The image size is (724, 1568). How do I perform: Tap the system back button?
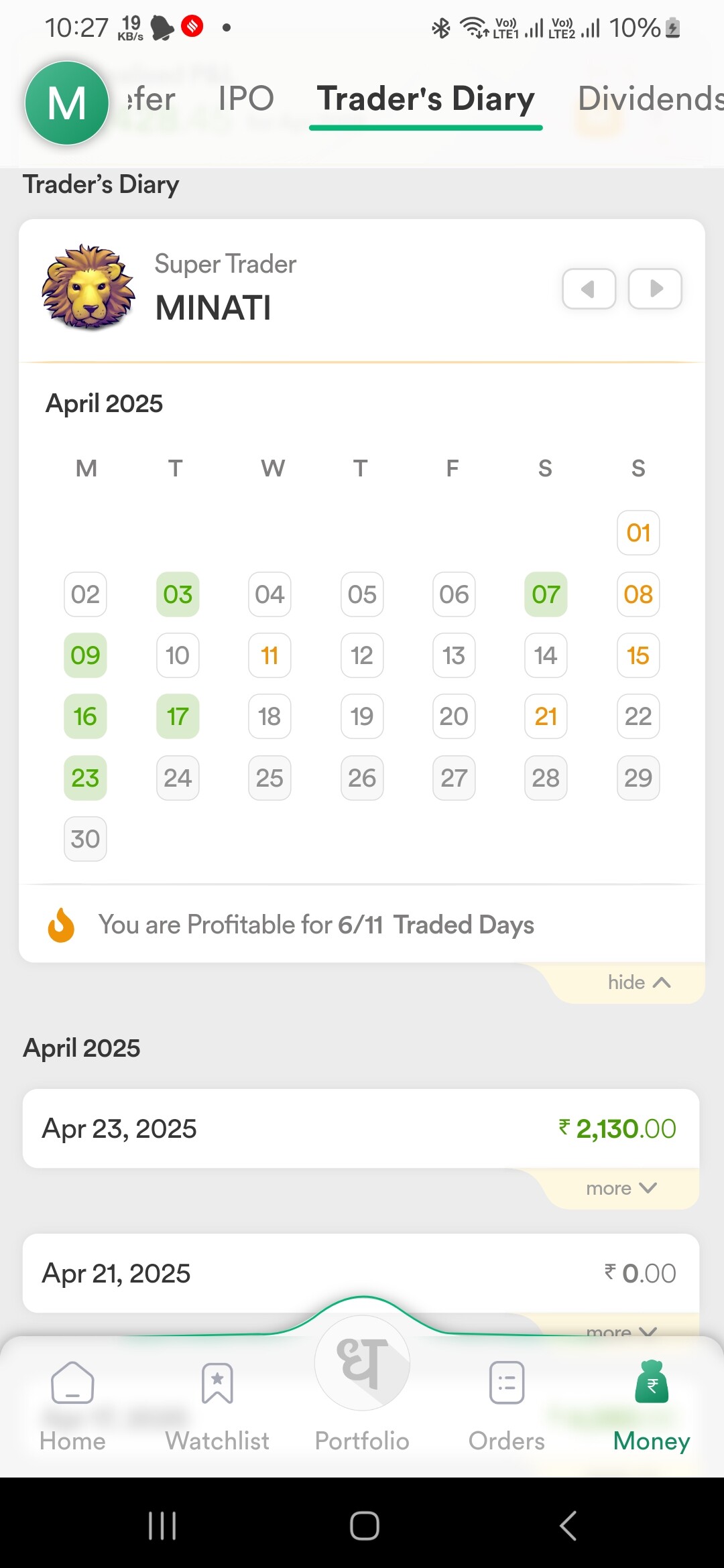(568, 1526)
